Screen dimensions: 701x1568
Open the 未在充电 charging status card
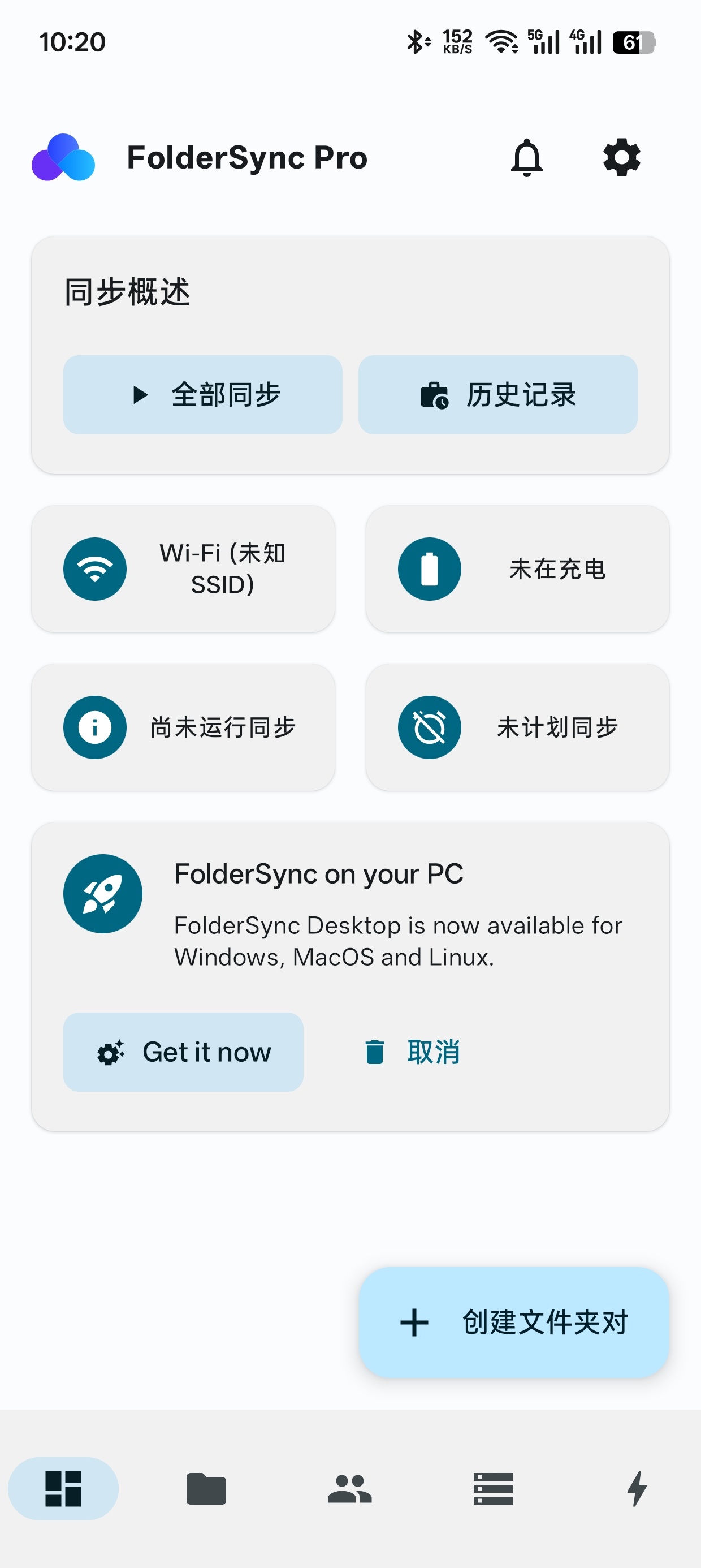pos(518,568)
